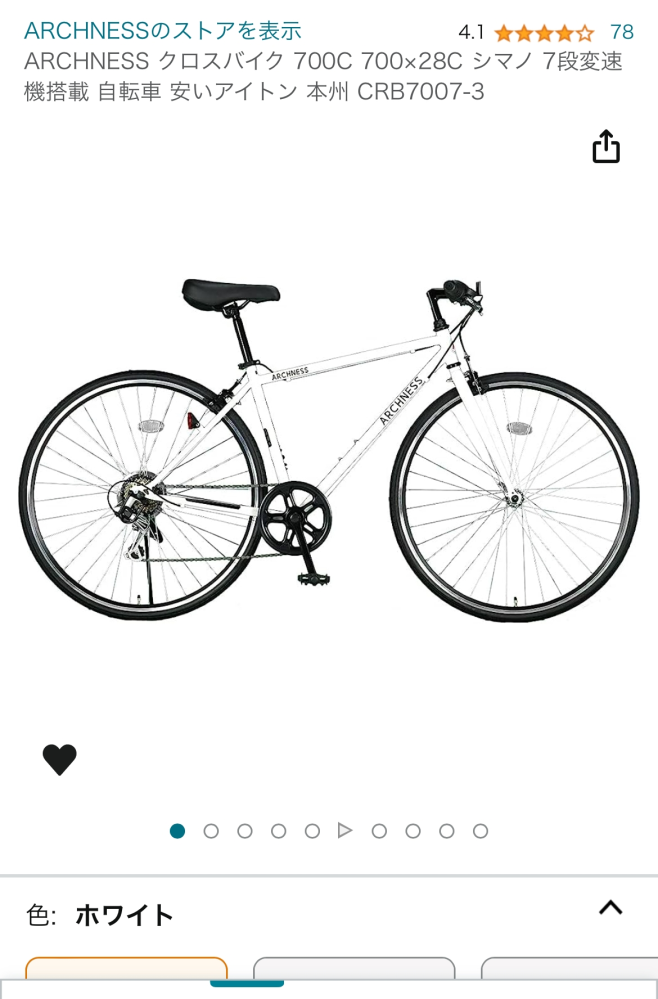The width and height of the screenshot is (658, 999).
Task: Share this product listing
Action: [x=606, y=147]
